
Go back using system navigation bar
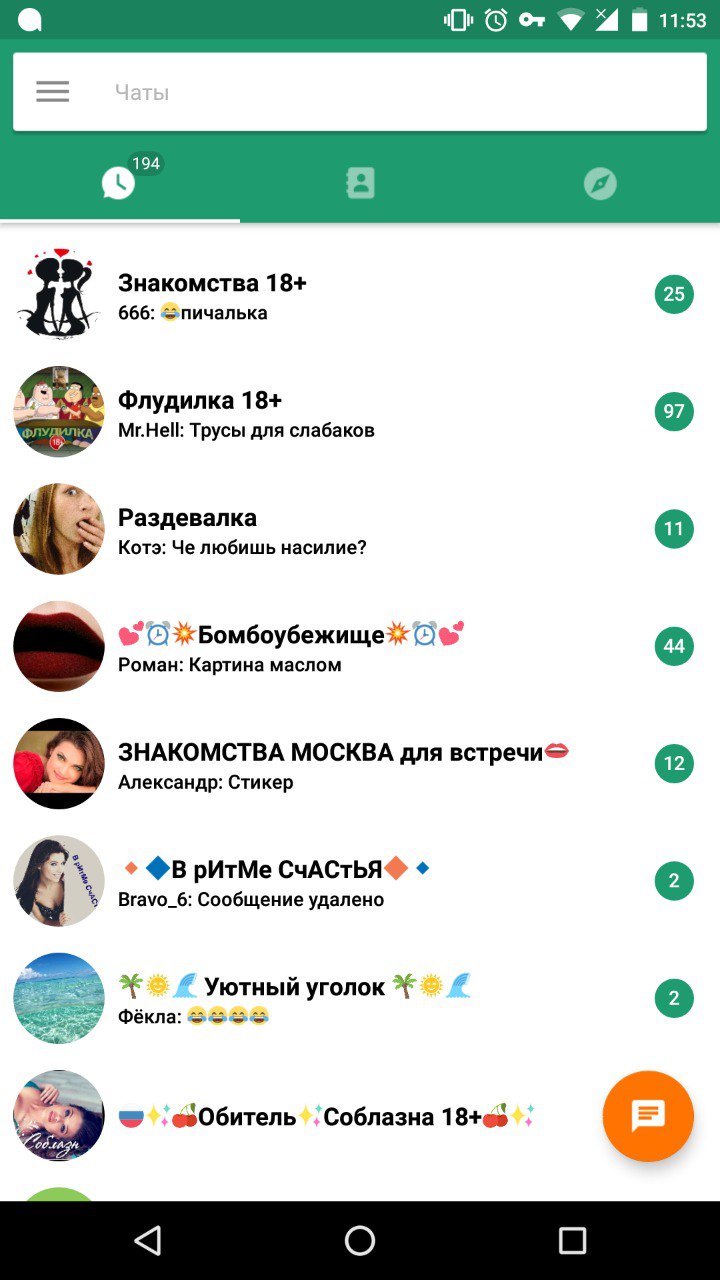[x=148, y=1241]
